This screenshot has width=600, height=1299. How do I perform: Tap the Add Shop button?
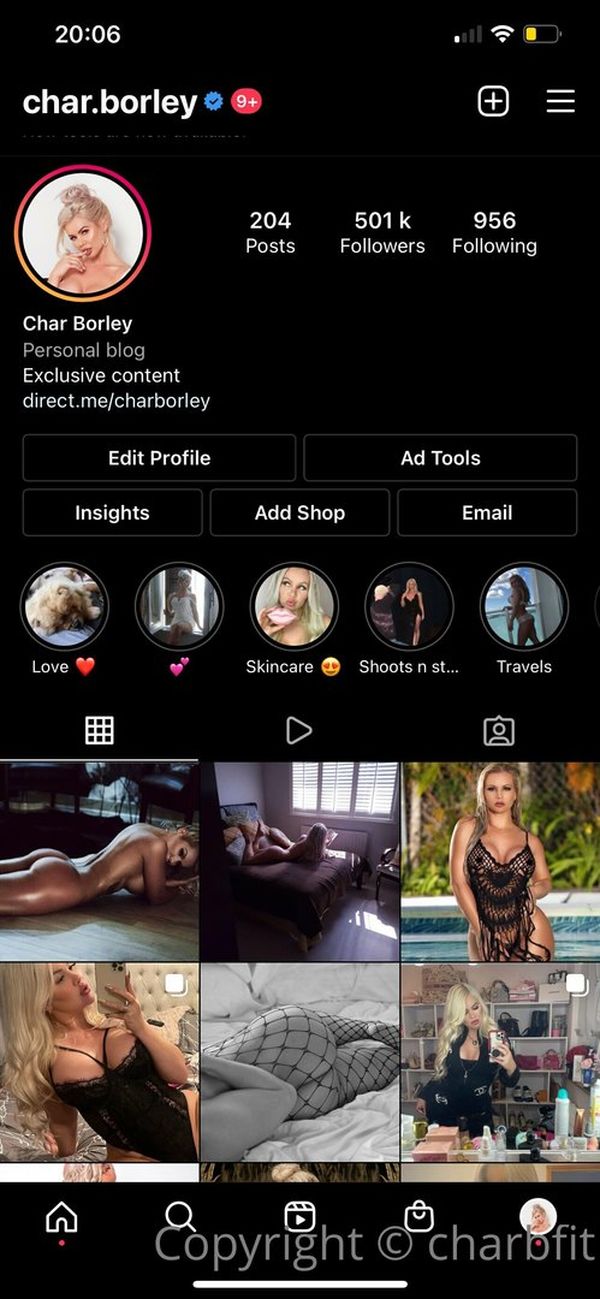[299, 513]
